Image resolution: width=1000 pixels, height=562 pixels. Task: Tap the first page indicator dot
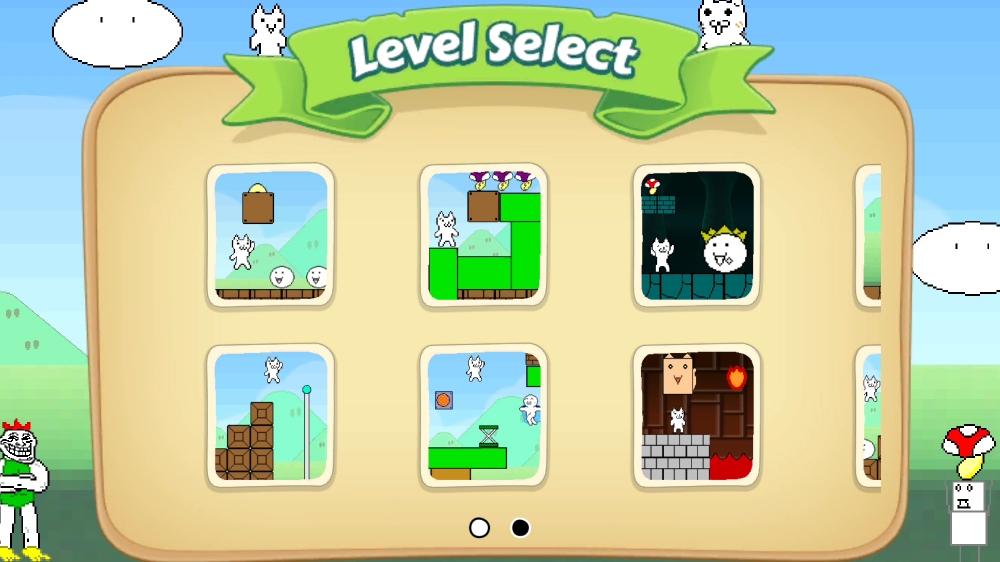click(x=480, y=528)
